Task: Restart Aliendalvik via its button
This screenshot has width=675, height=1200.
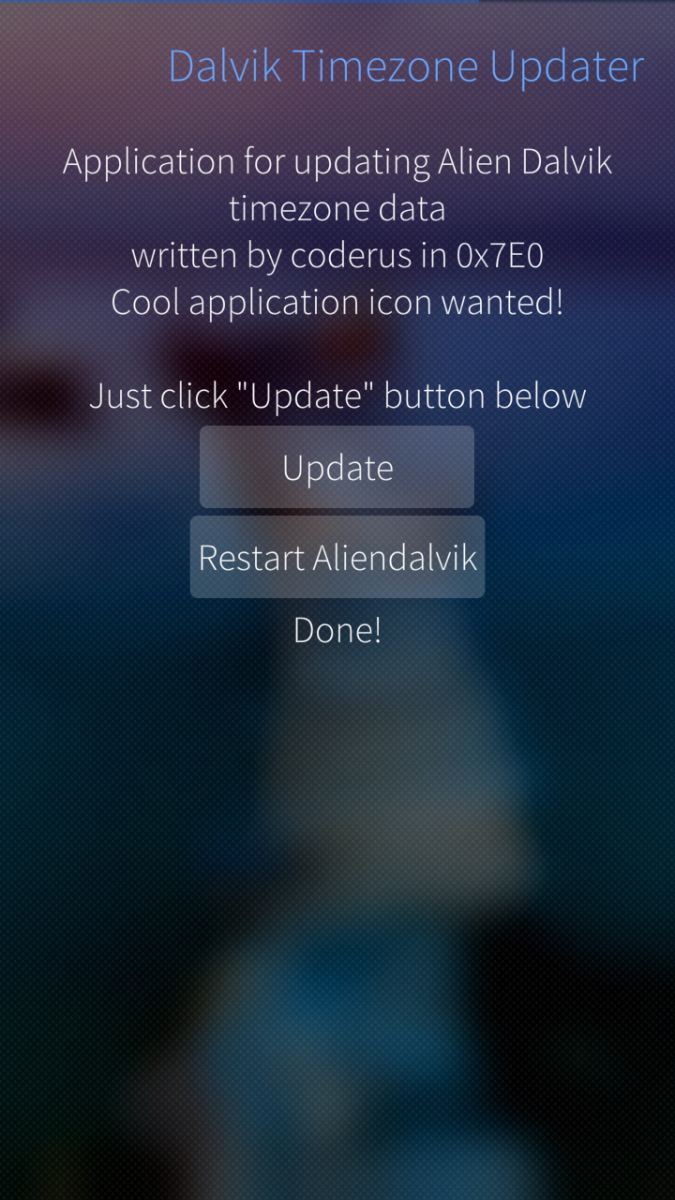Action: point(337,557)
